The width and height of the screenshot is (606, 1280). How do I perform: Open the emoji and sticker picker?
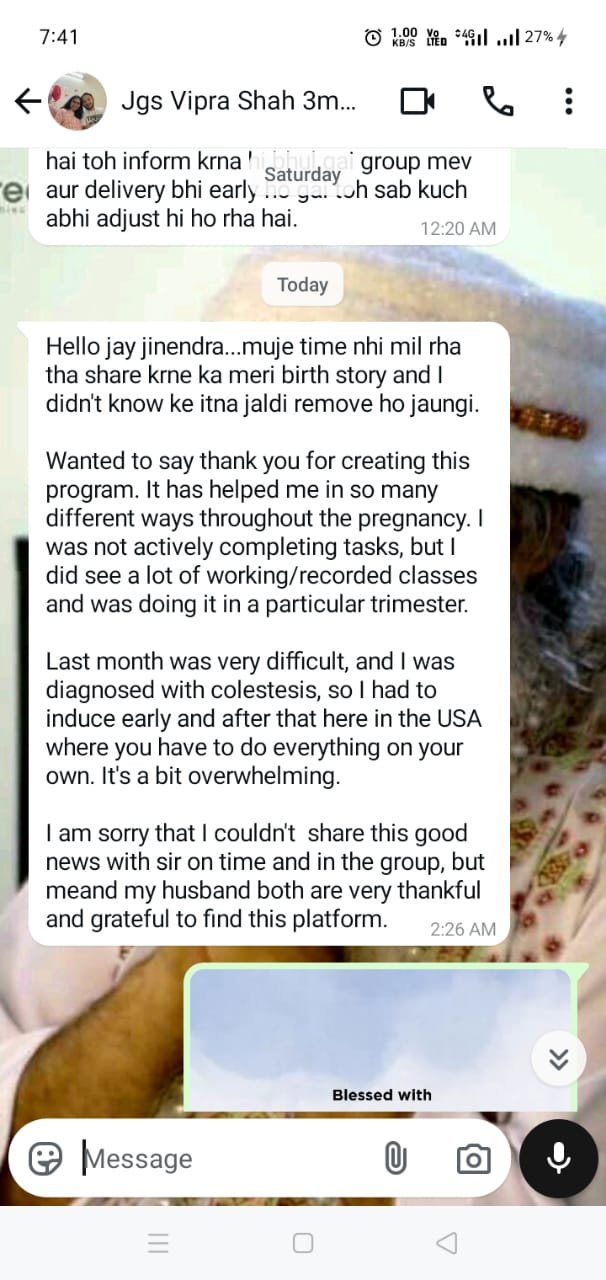pyautogui.click(x=45, y=1158)
